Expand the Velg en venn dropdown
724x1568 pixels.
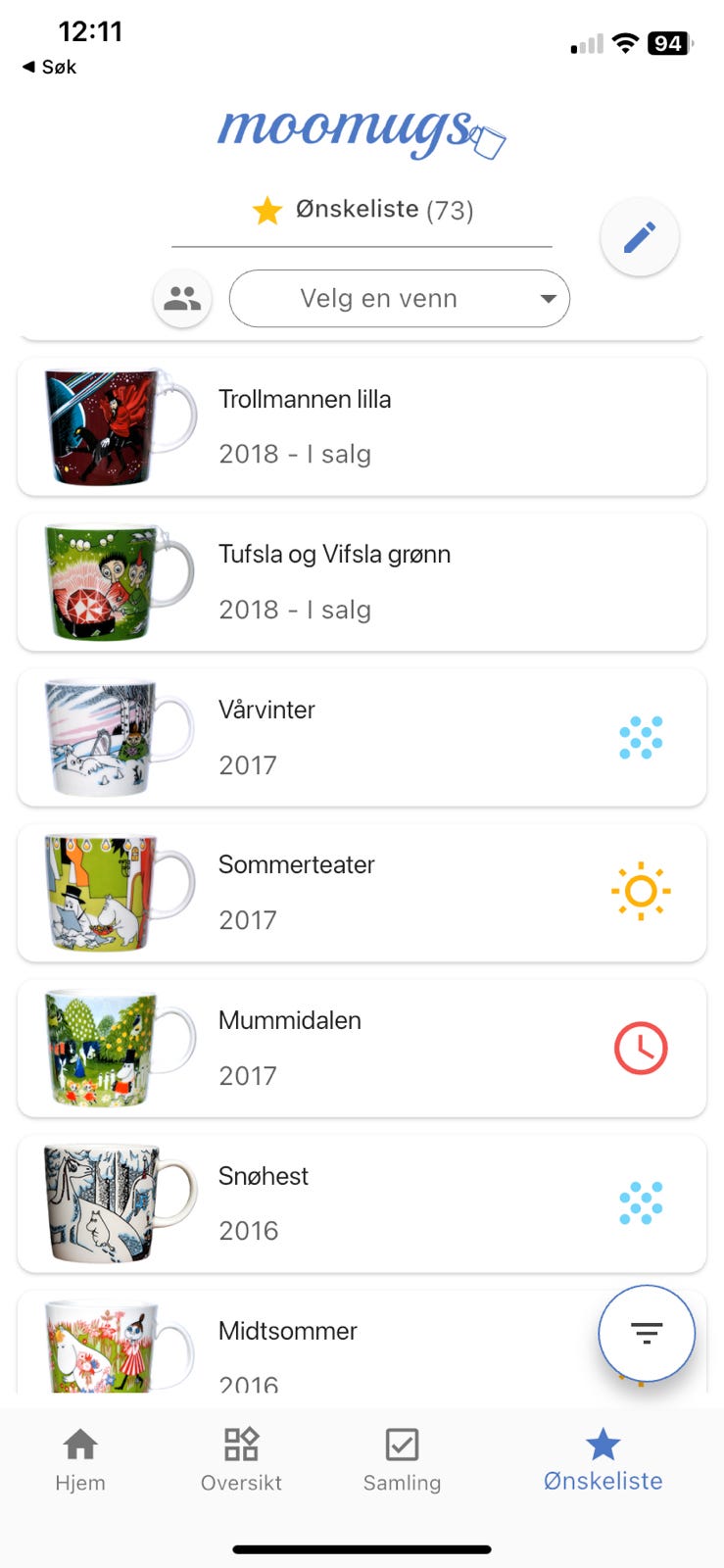click(399, 298)
